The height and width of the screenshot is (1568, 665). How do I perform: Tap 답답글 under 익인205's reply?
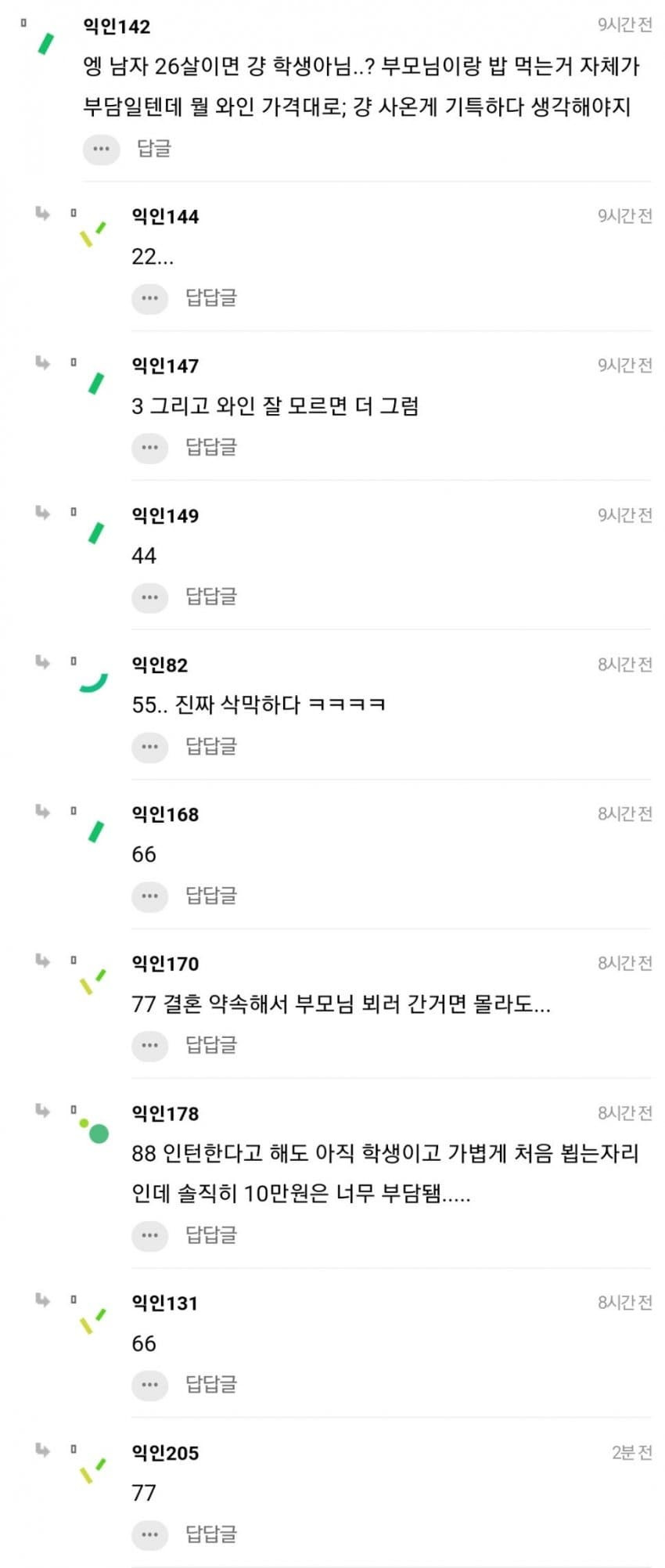pyautogui.click(x=210, y=1534)
